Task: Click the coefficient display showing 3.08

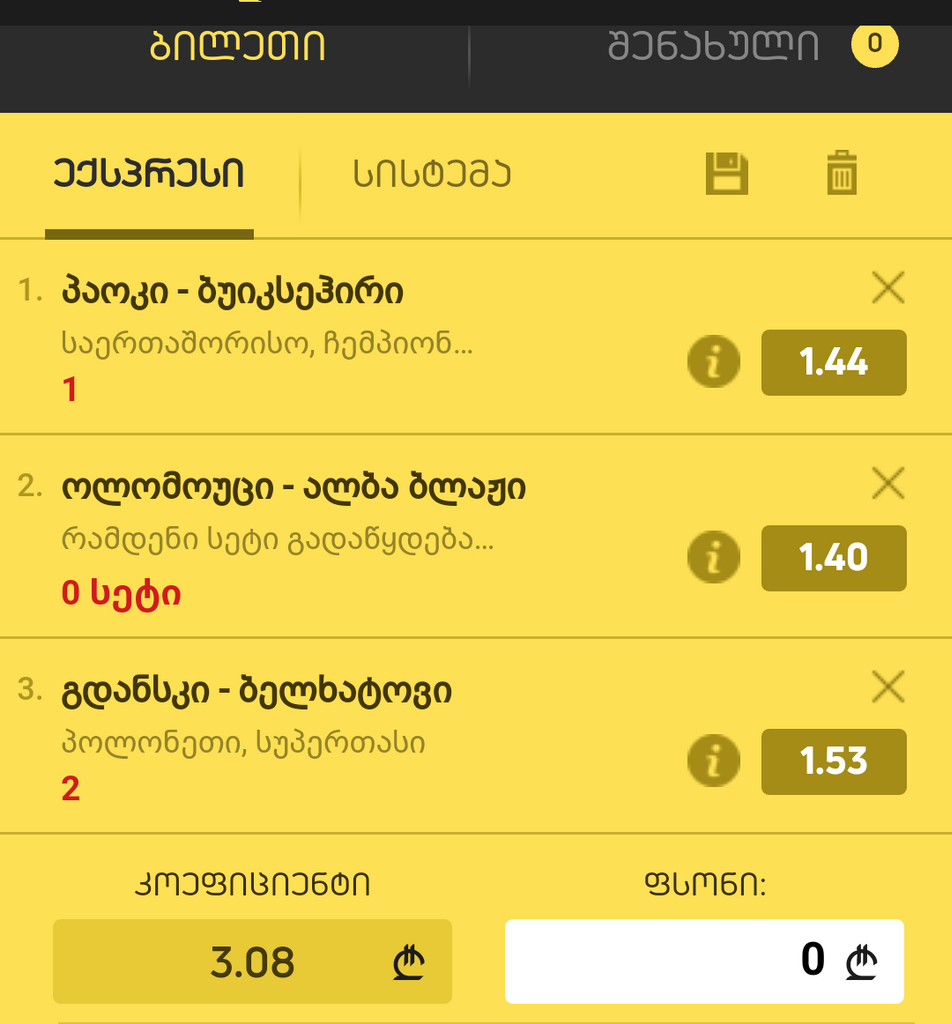Action: (251, 962)
